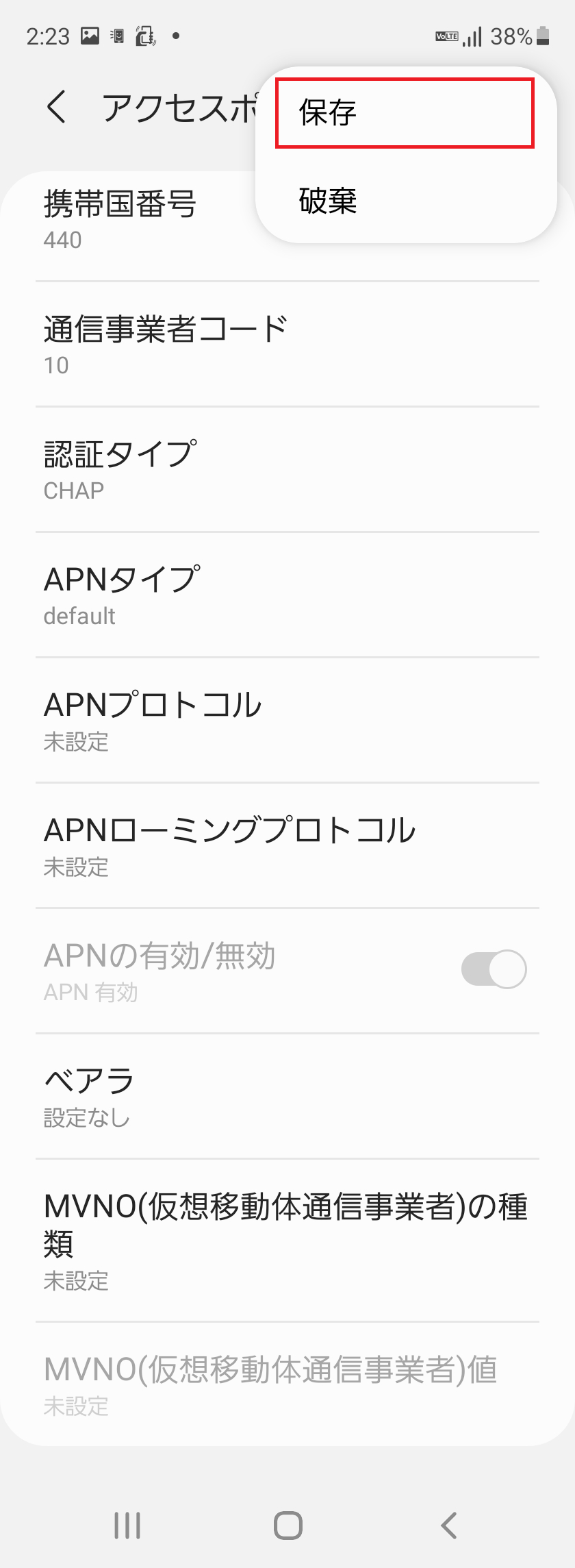Tap the back arrow in the title bar
Image resolution: width=575 pixels, height=1568 pixels.
(x=56, y=108)
